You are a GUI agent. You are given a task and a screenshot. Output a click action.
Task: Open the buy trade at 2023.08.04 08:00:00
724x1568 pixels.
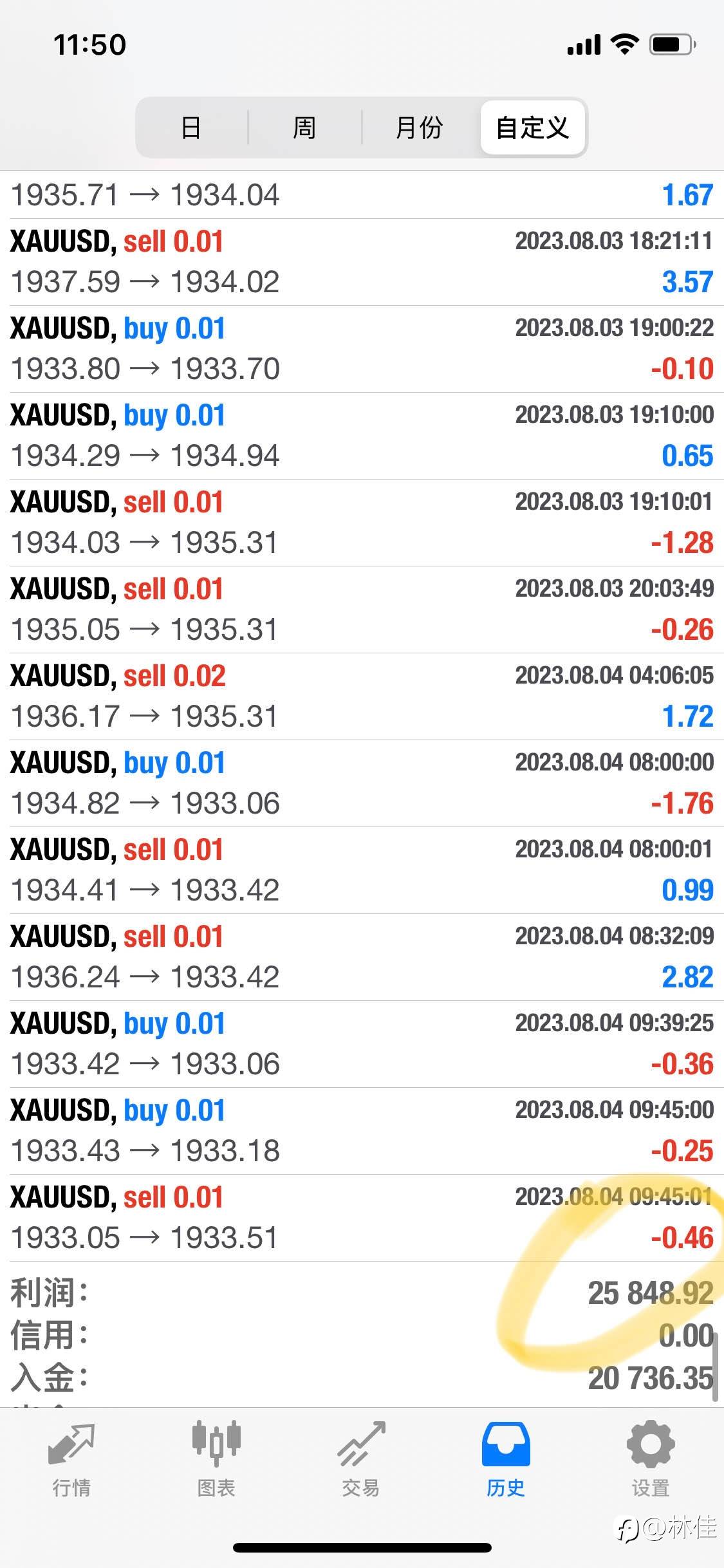click(x=362, y=783)
